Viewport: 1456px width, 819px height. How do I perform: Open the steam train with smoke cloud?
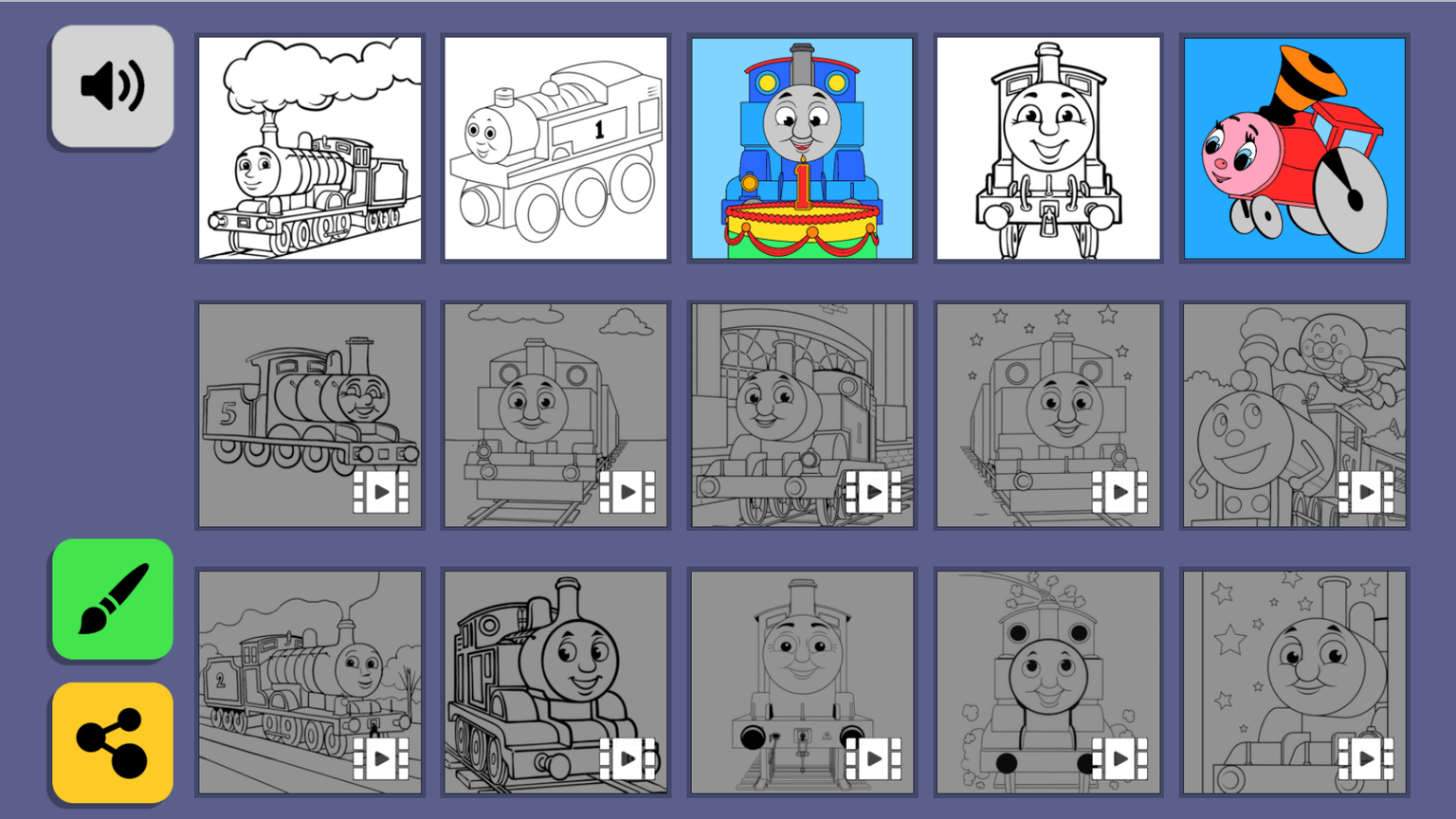click(310, 148)
